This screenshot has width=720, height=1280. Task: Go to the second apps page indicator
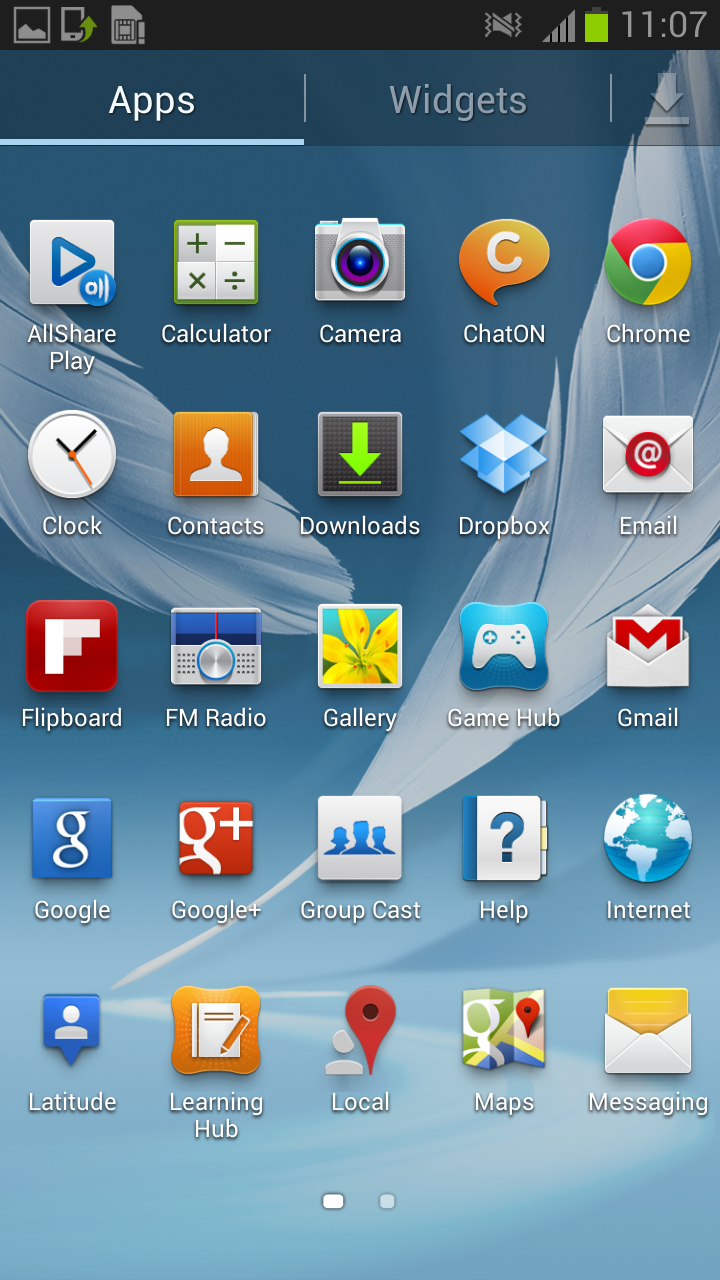387,1201
